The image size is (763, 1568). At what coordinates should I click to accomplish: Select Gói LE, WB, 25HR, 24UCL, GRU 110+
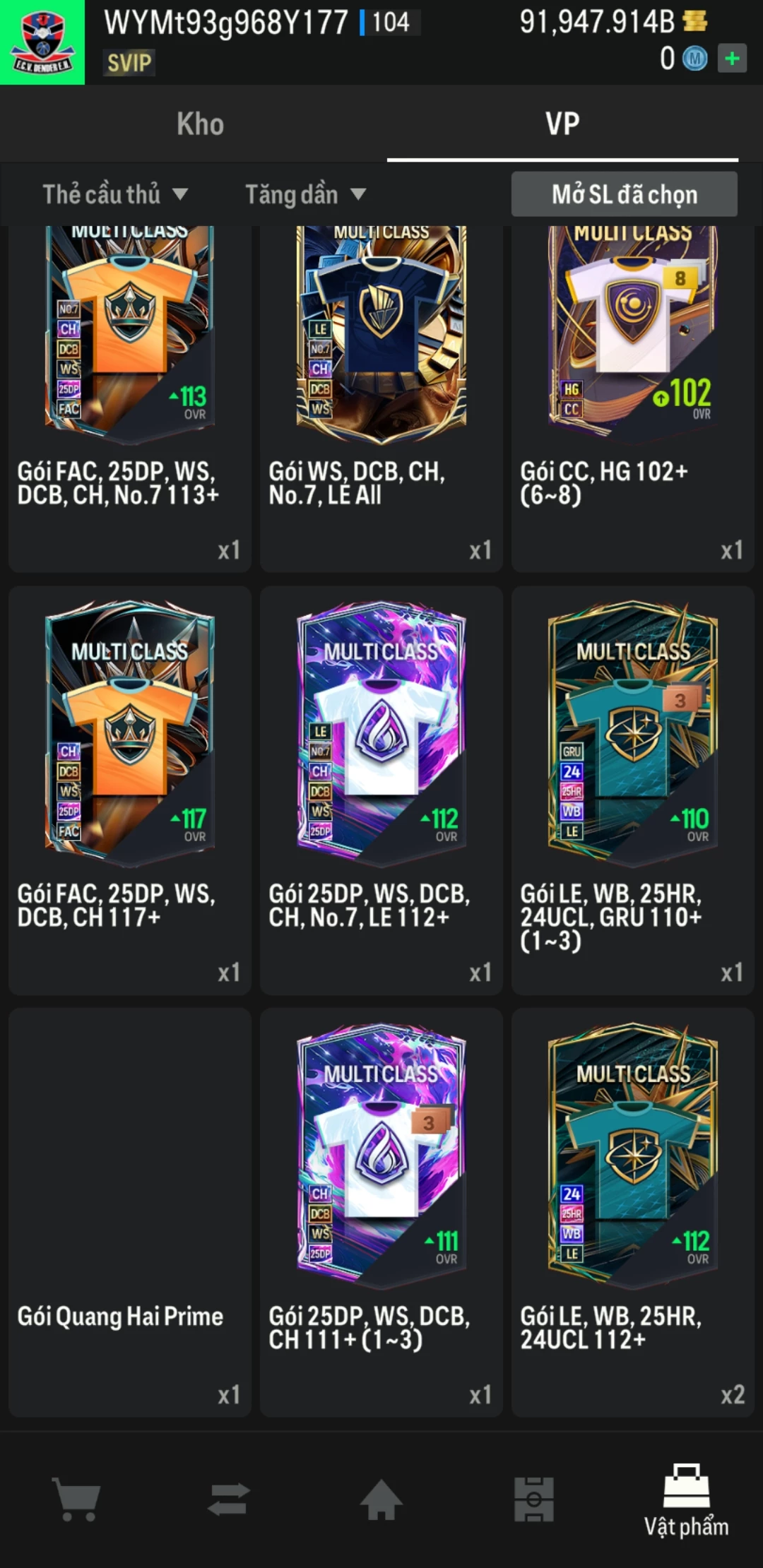[633, 790]
